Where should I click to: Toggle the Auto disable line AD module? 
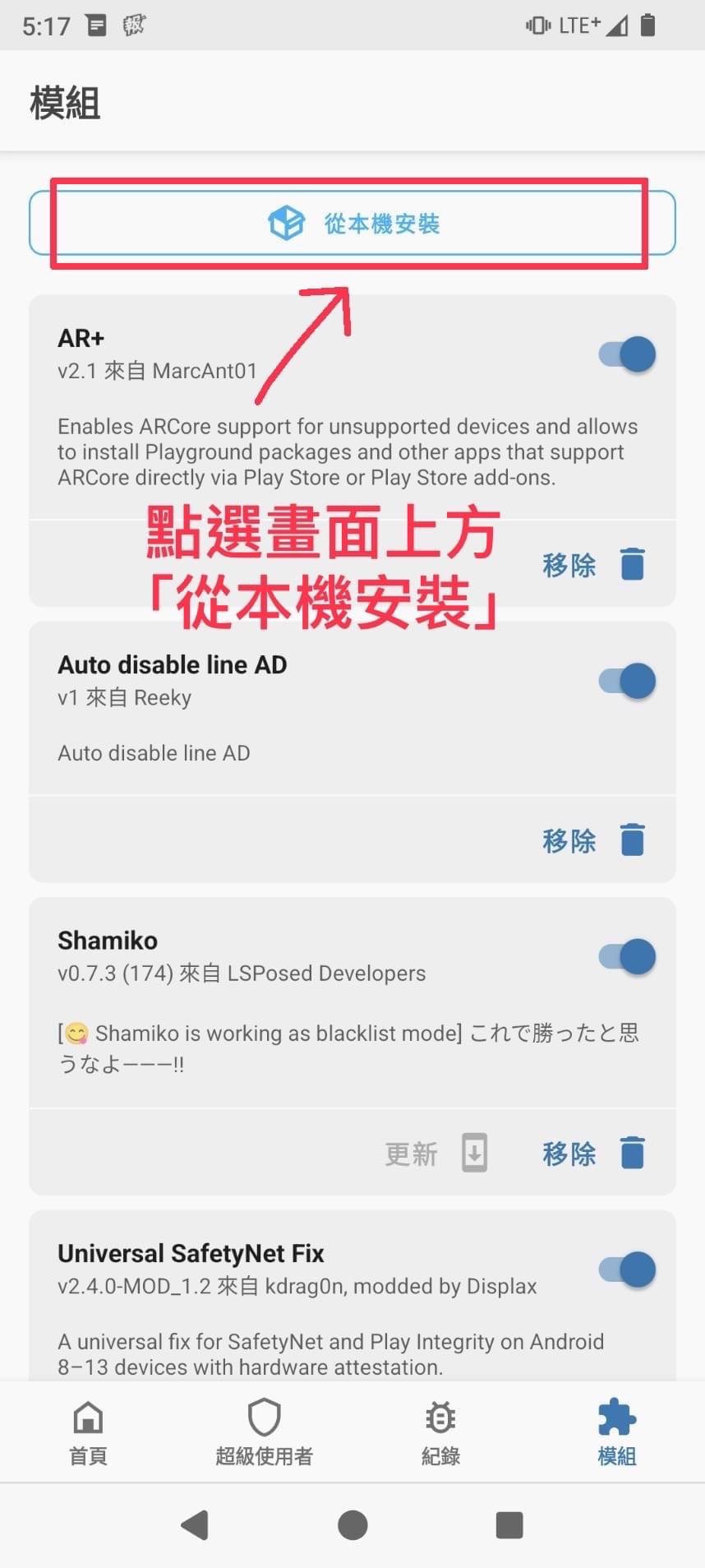click(x=627, y=681)
